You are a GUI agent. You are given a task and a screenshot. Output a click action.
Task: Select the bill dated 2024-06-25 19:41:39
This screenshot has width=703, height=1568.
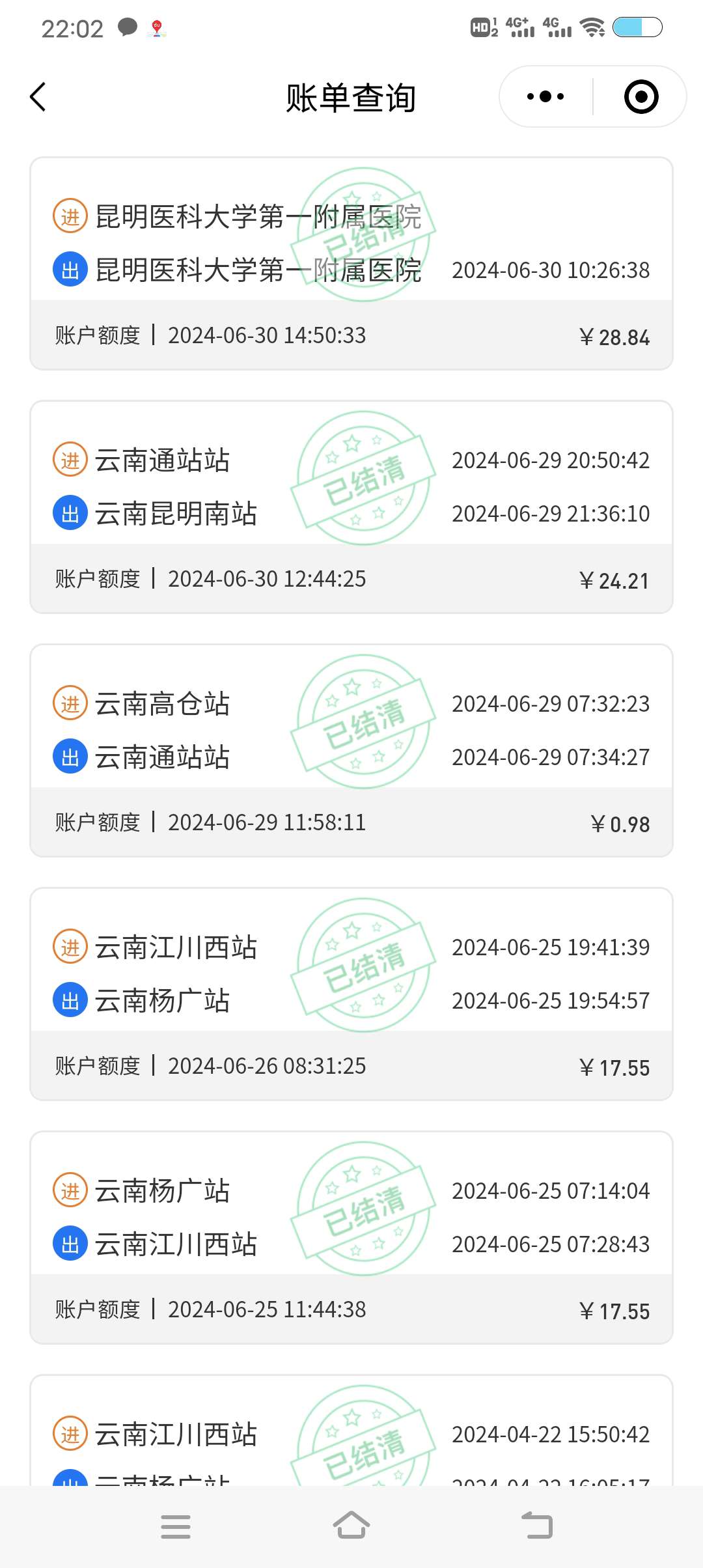351,994
